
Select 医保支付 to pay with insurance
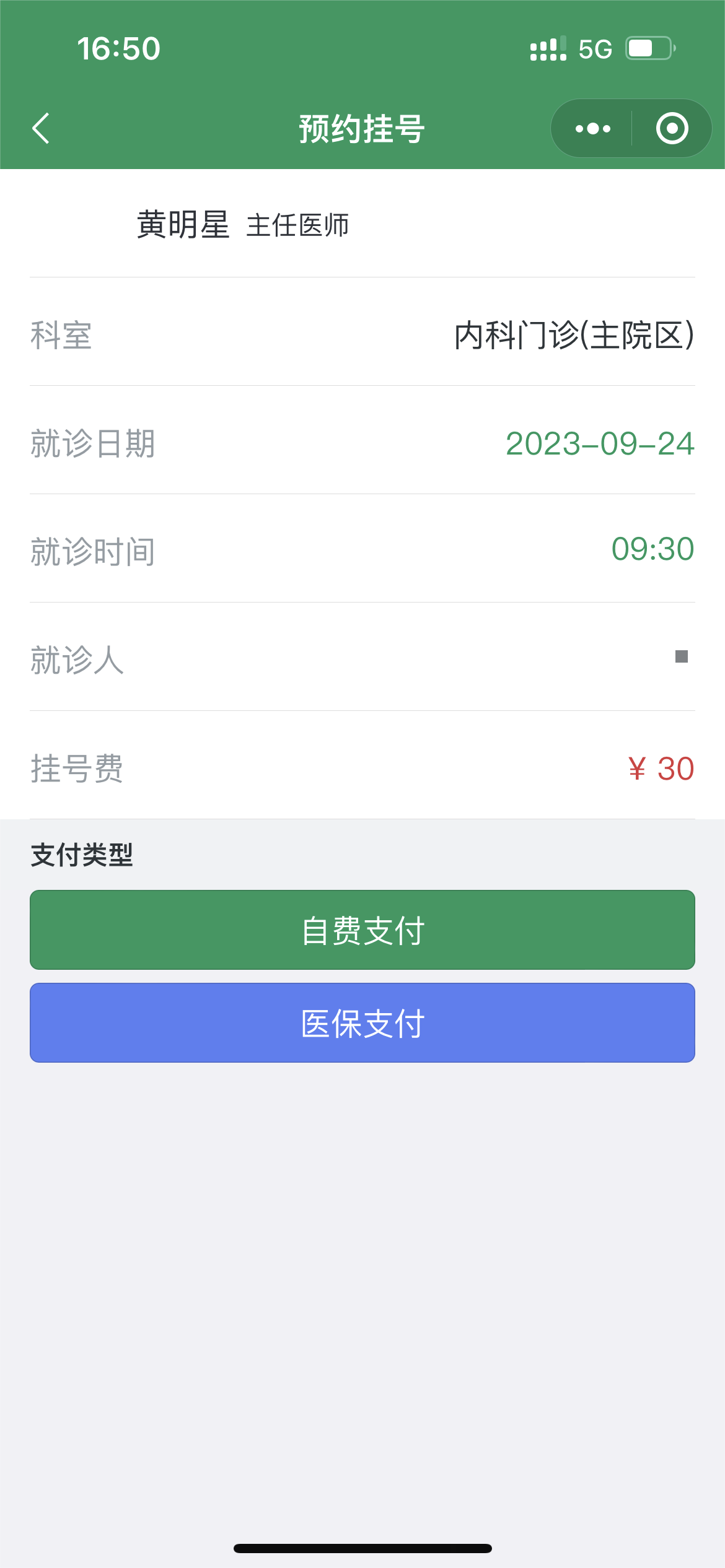(362, 1022)
